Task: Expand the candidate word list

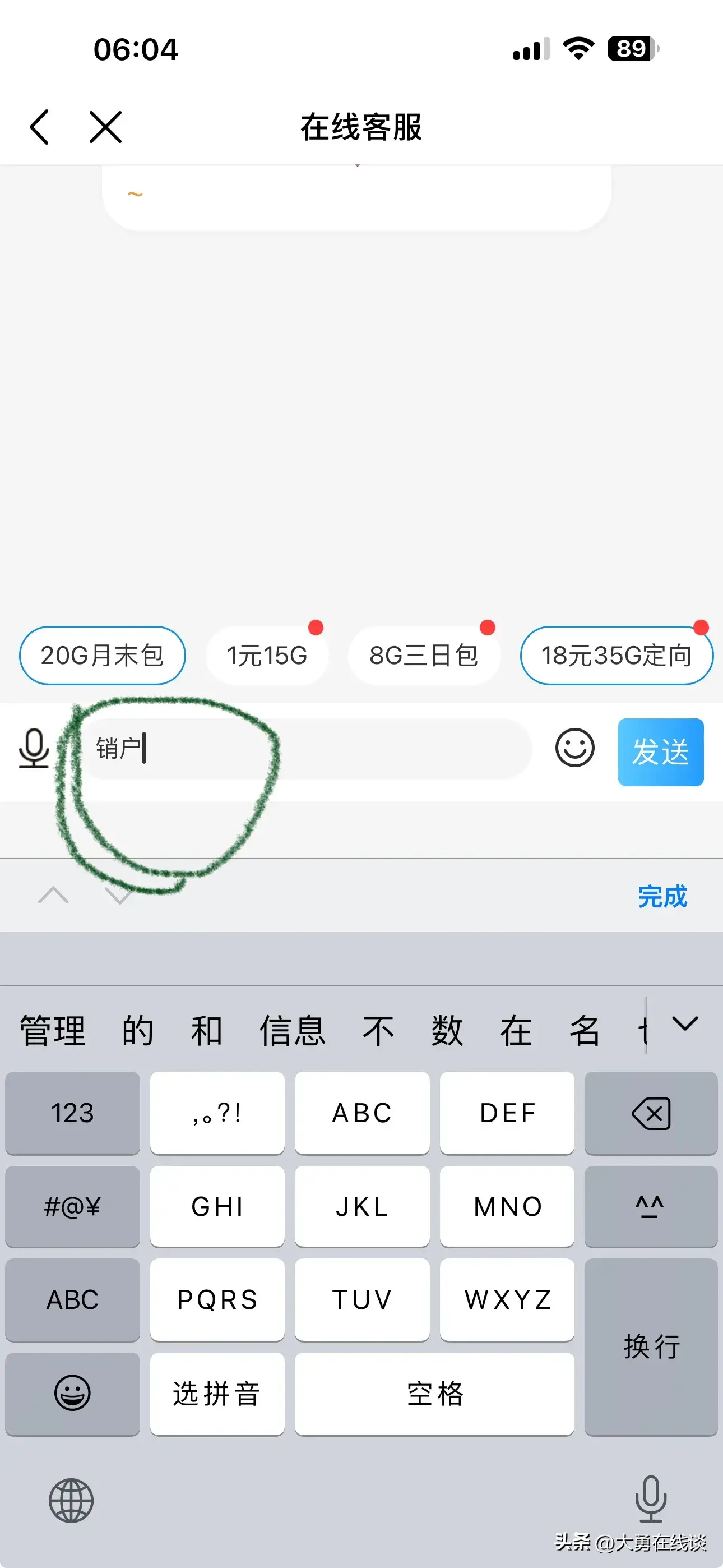Action: 685,1025
